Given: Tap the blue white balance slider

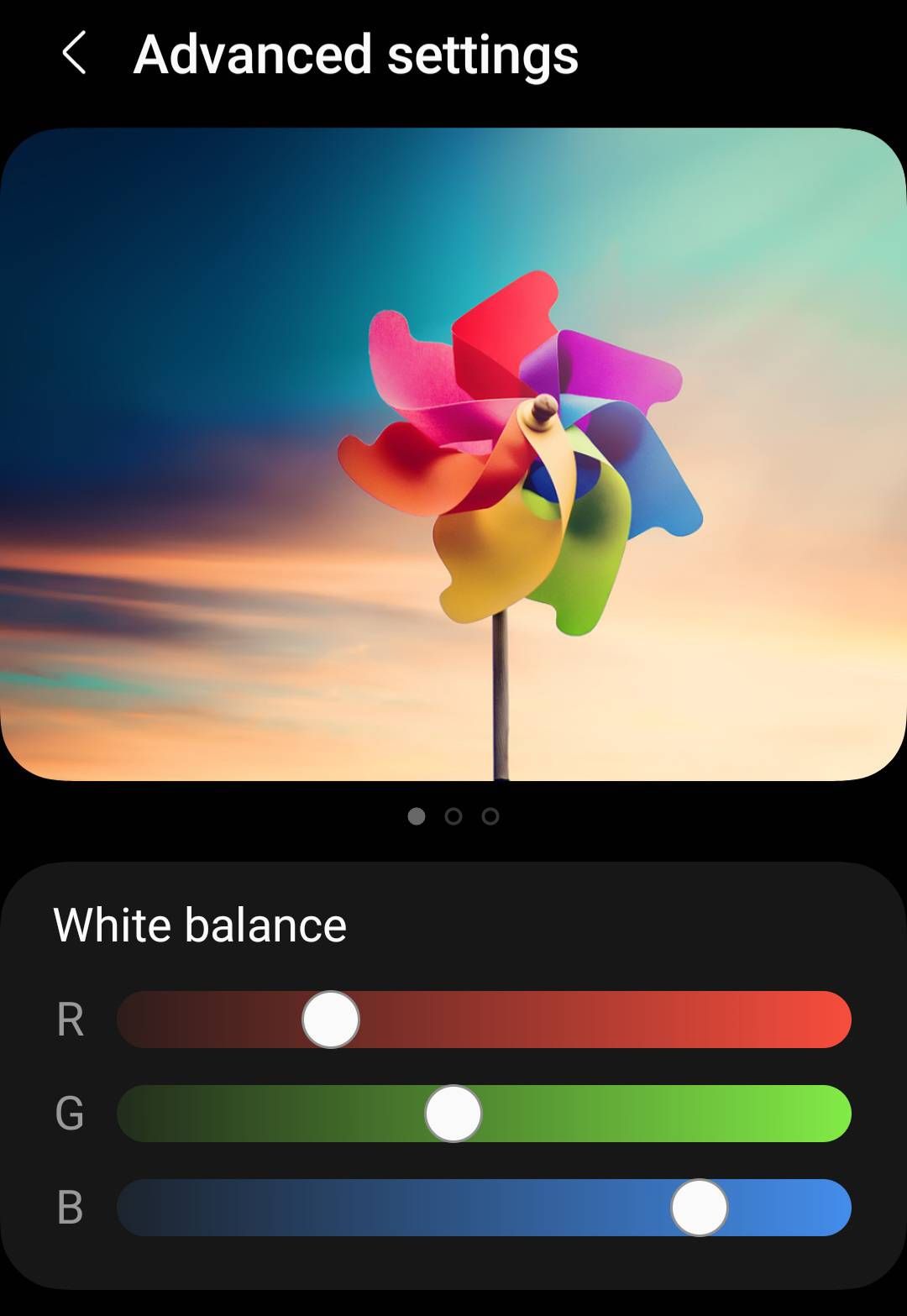Looking at the screenshot, I should click(699, 1208).
